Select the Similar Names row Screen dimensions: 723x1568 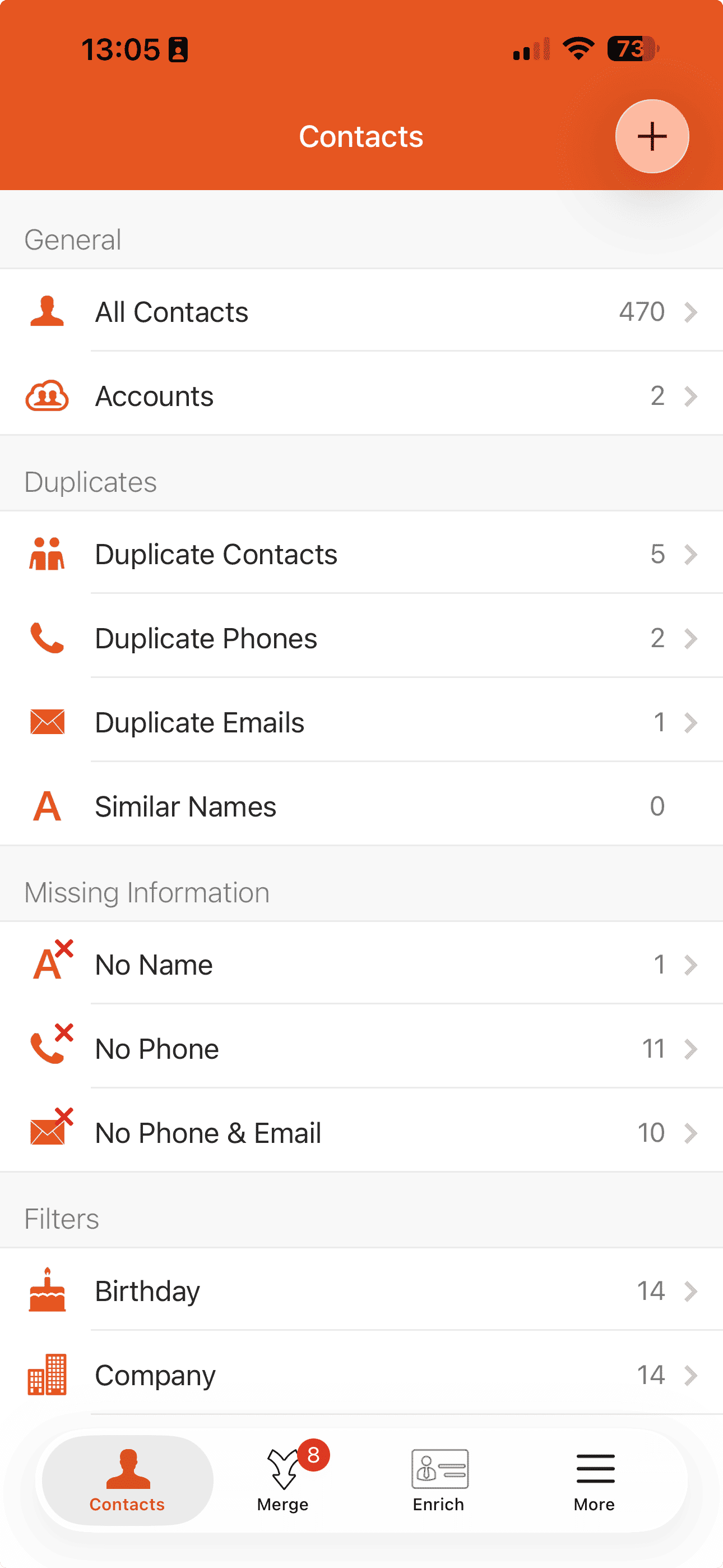coord(361,806)
